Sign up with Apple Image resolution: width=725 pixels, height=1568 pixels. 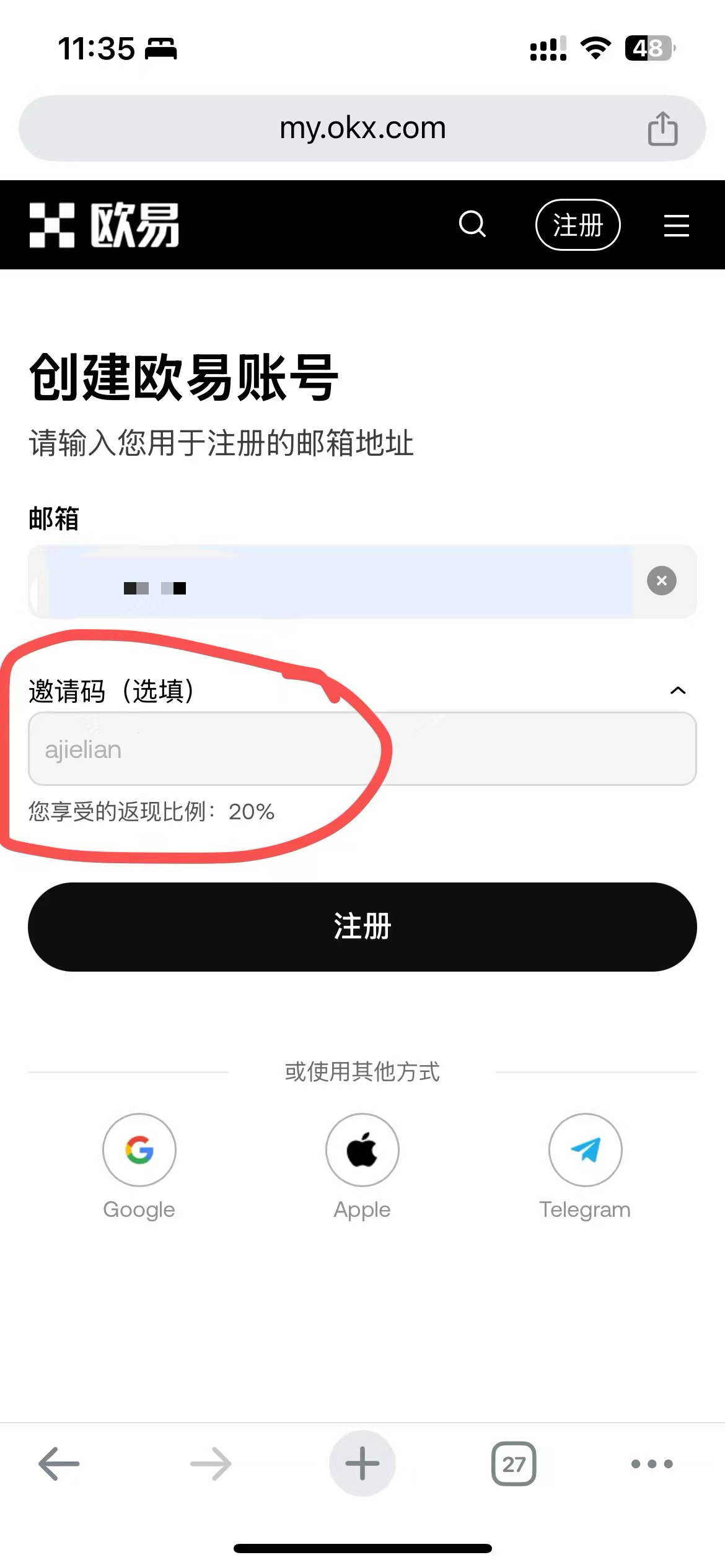pyautogui.click(x=362, y=1150)
